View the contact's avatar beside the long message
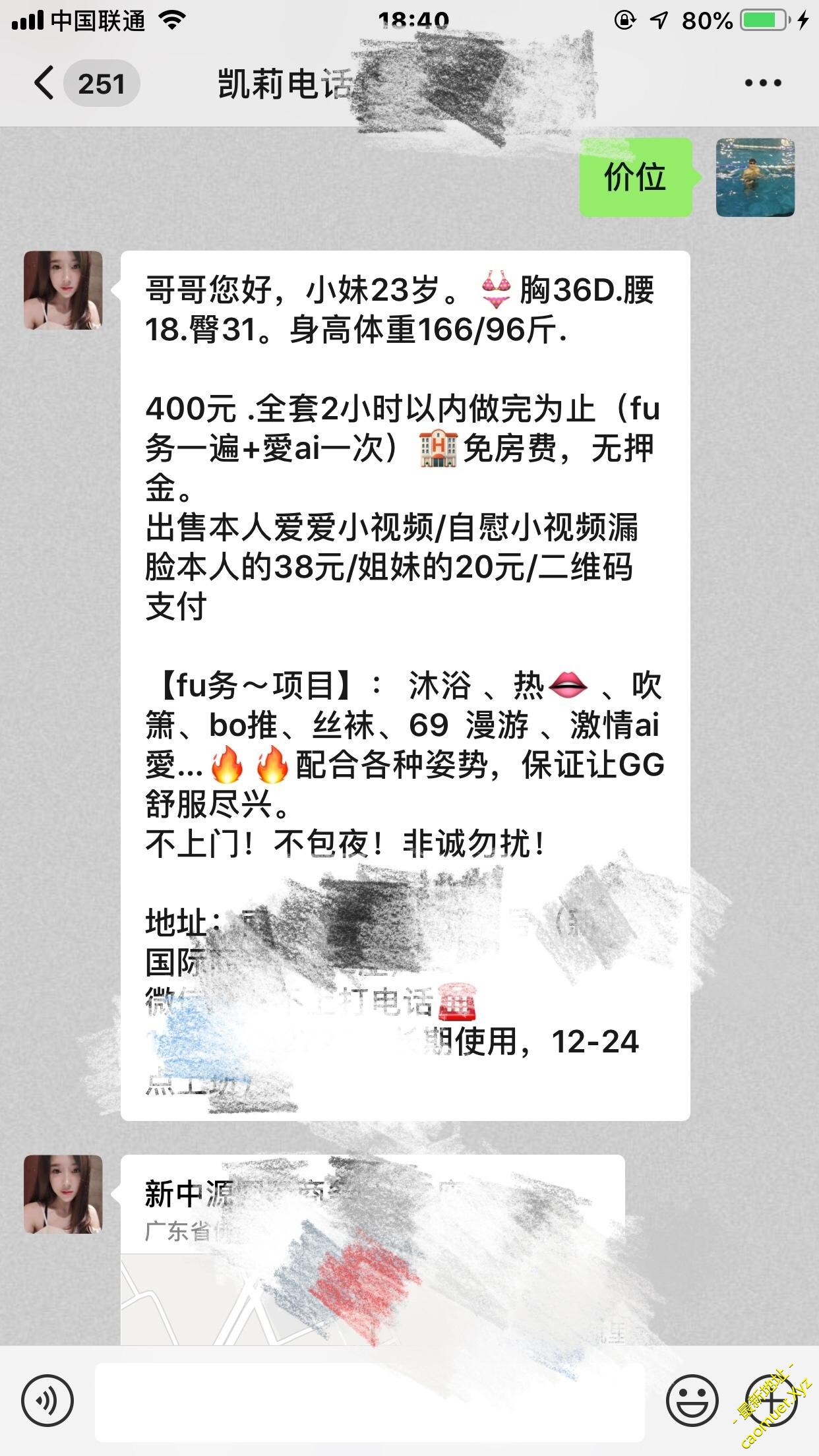Image resolution: width=819 pixels, height=1456 pixels. coord(63,290)
